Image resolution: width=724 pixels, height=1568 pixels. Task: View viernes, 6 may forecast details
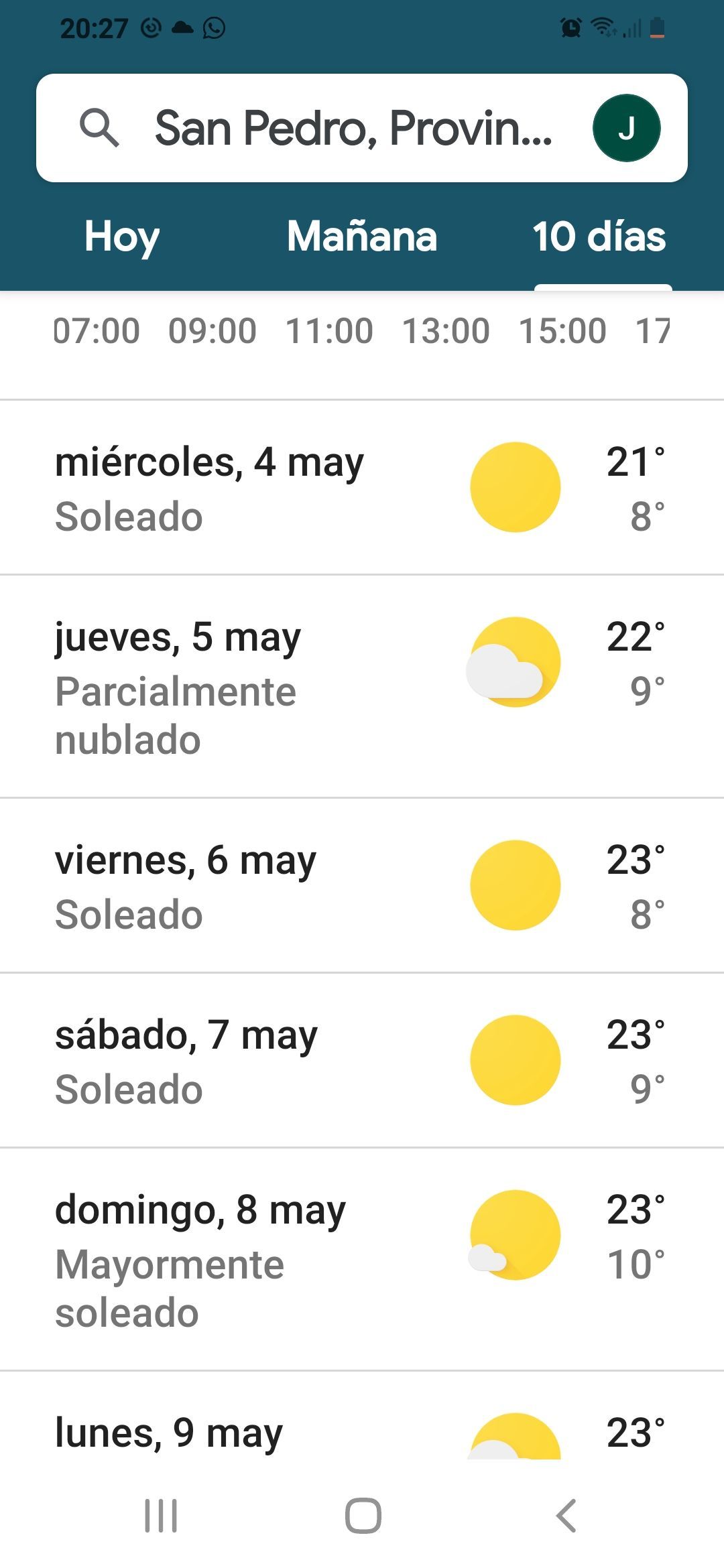tap(362, 885)
